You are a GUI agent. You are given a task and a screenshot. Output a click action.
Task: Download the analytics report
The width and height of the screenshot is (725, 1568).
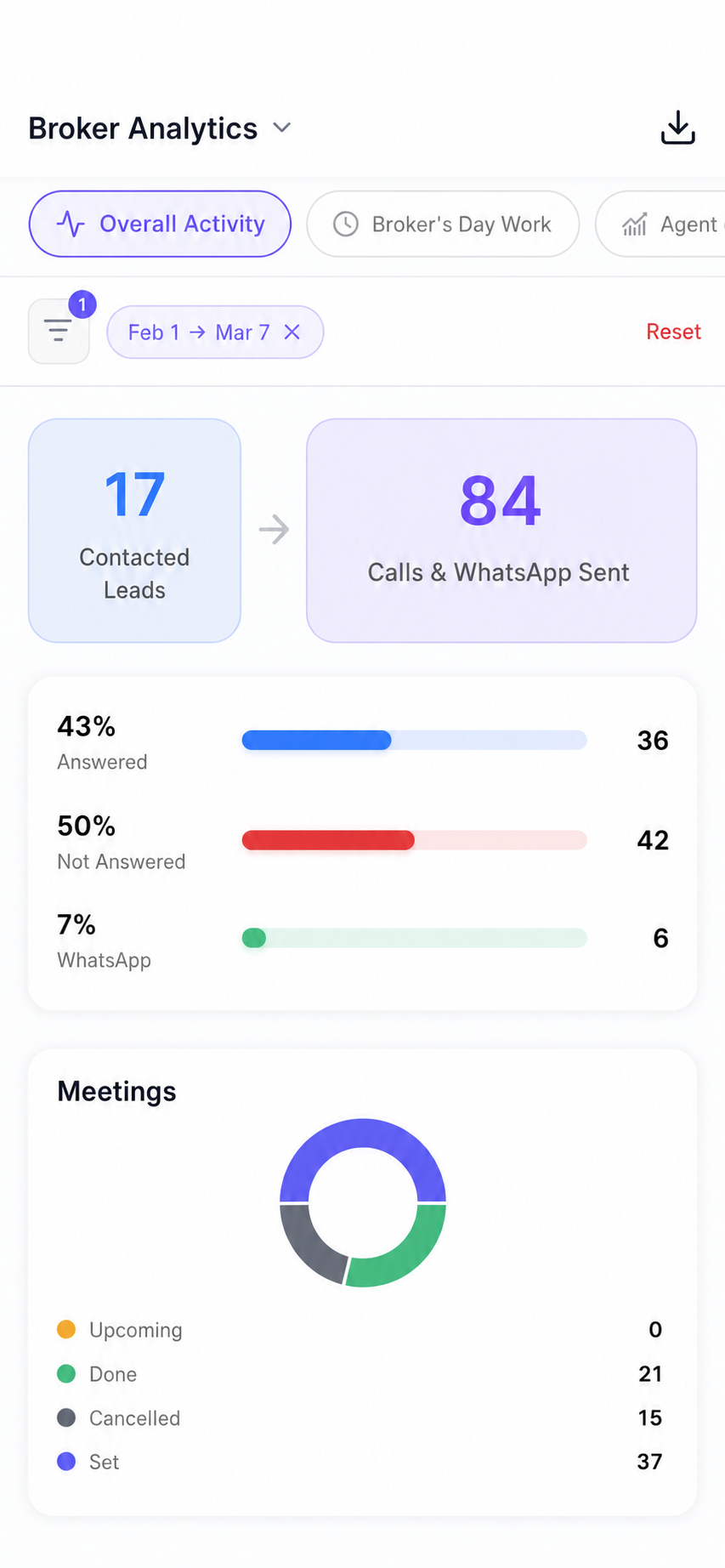[x=677, y=128]
